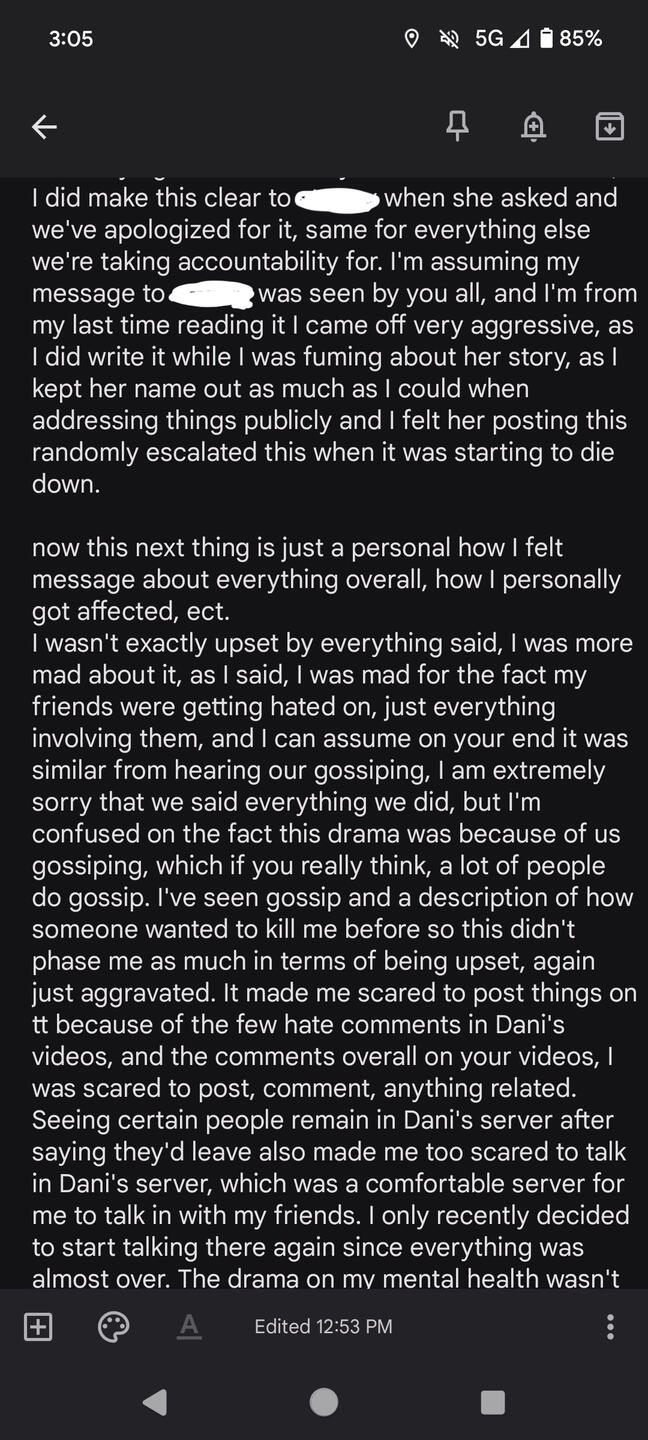Image resolution: width=648 pixels, height=1440 pixels.
Task: Open the three-dot overflow menu
Action: [x=610, y=1326]
